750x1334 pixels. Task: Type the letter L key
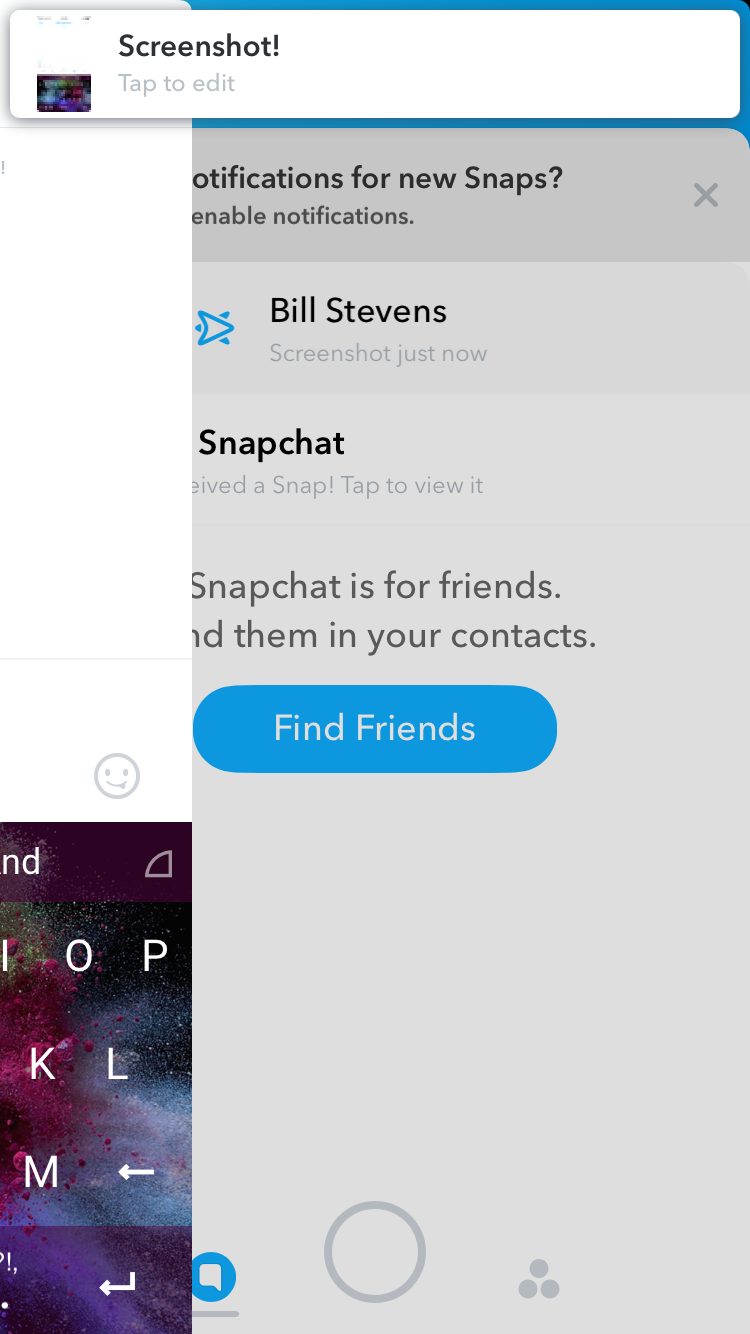[117, 1065]
